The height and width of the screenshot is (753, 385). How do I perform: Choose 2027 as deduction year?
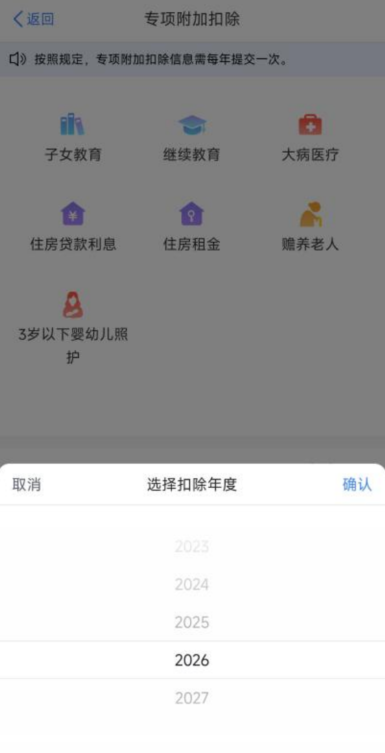[x=192, y=698]
